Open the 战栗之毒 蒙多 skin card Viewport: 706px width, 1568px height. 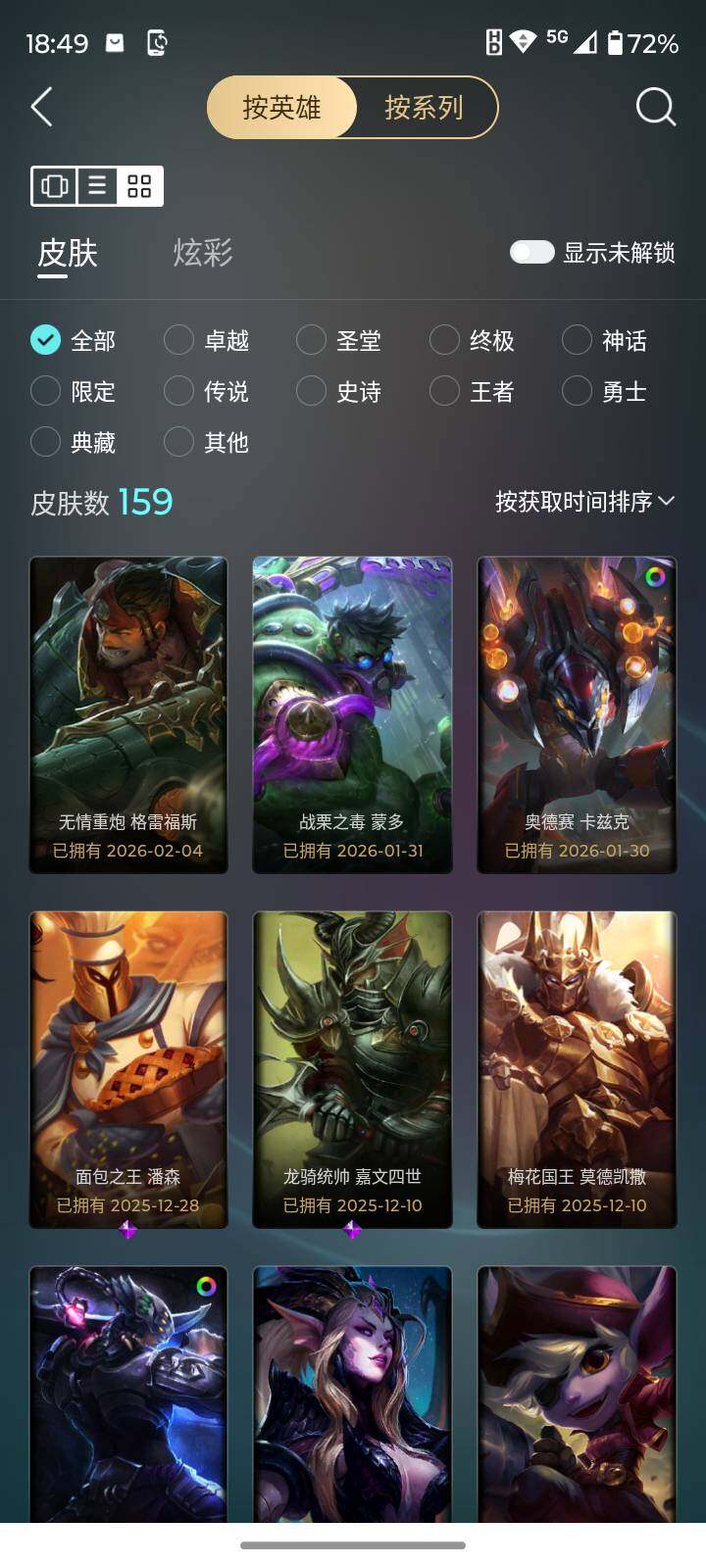pyautogui.click(x=352, y=713)
